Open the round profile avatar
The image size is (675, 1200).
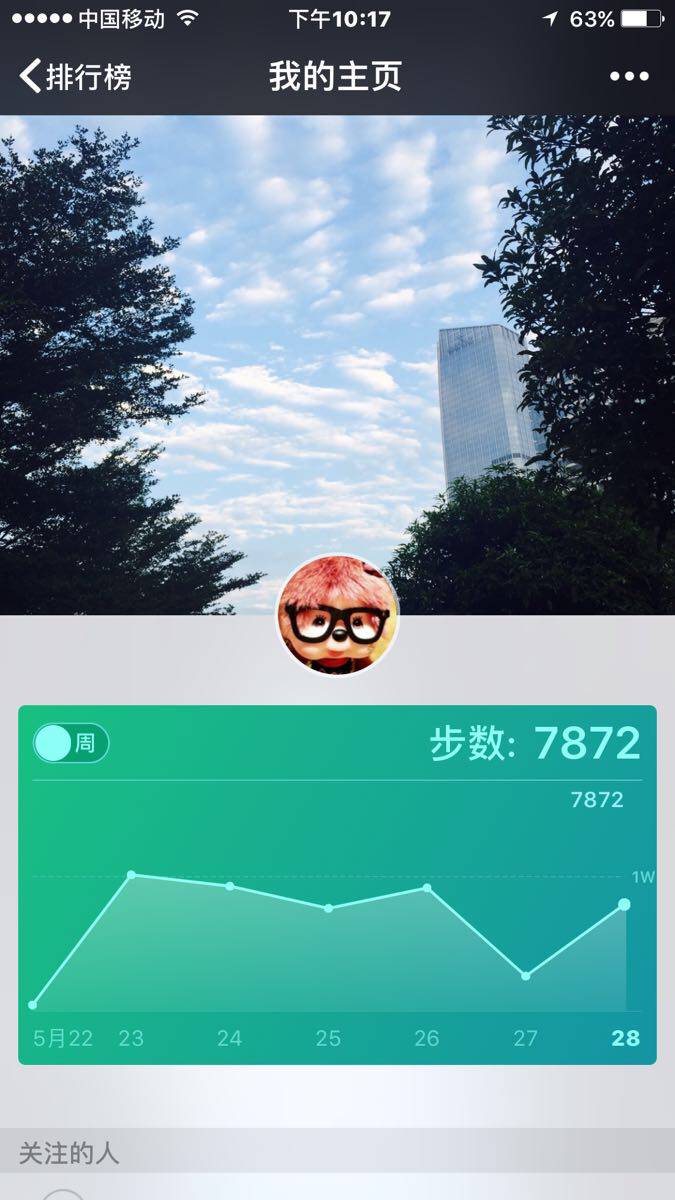(x=337, y=615)
